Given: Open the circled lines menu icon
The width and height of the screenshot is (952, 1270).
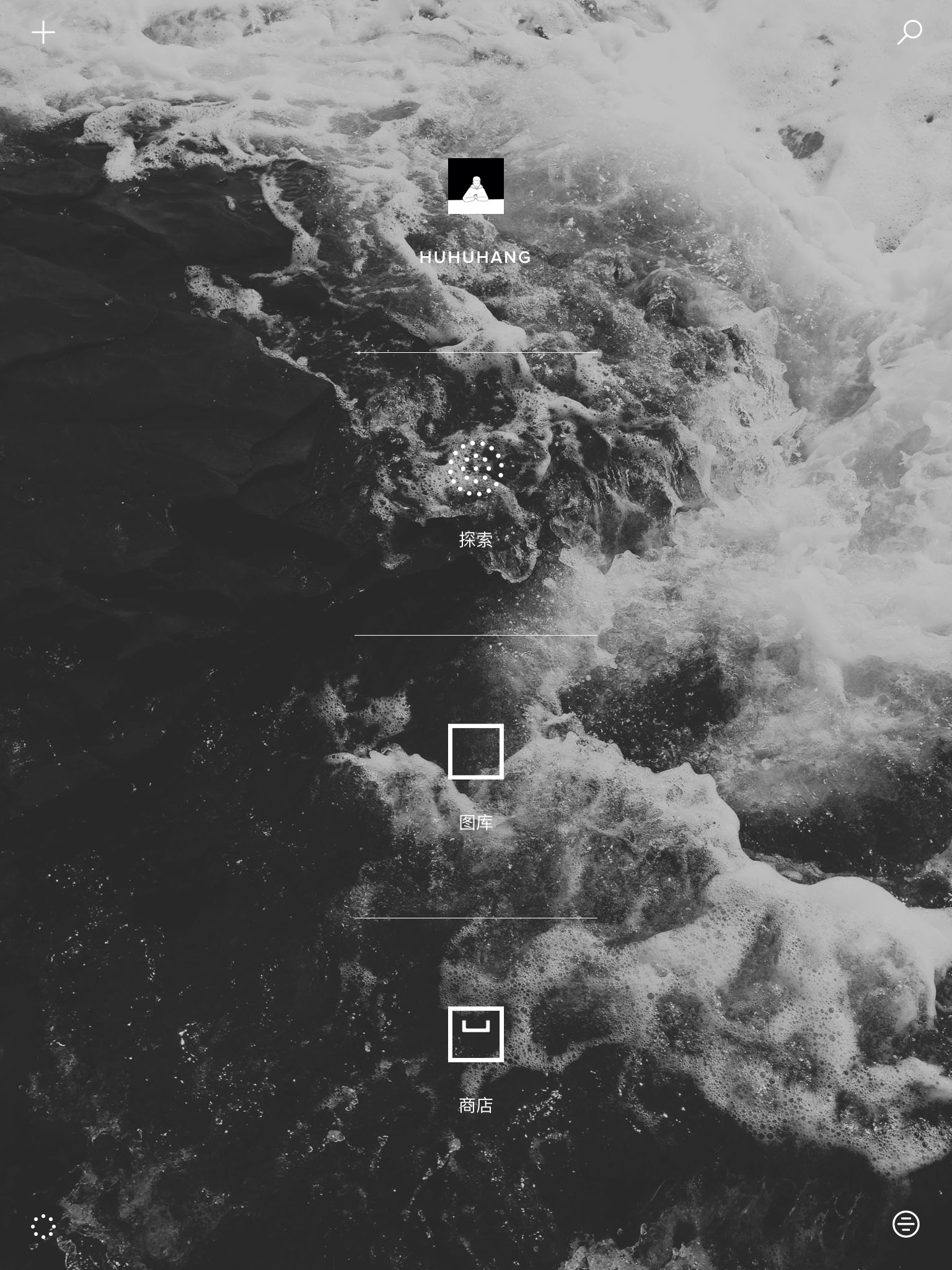Looking at the screenshot, I should pos(906,1223).
